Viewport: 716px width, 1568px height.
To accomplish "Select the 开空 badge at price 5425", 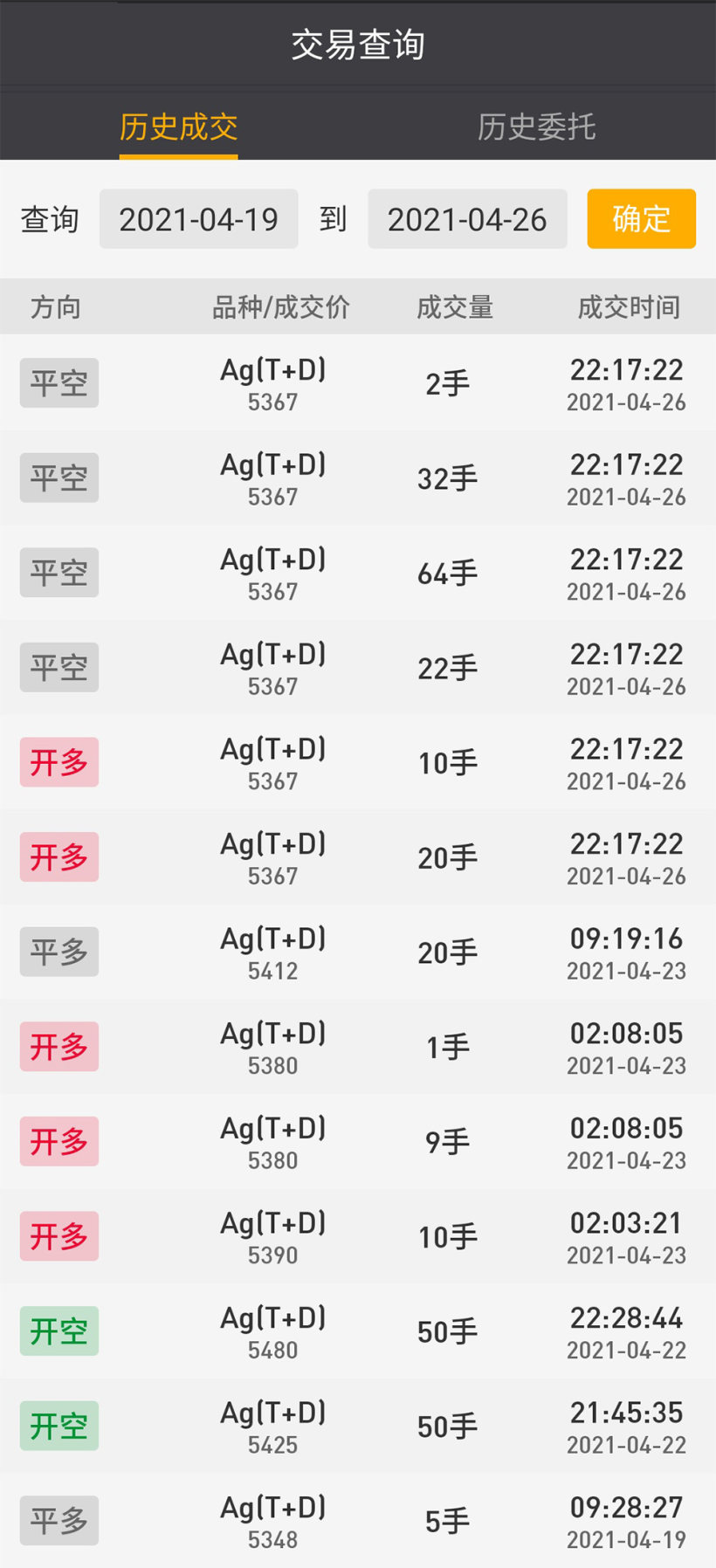I will coord(59,1427).
